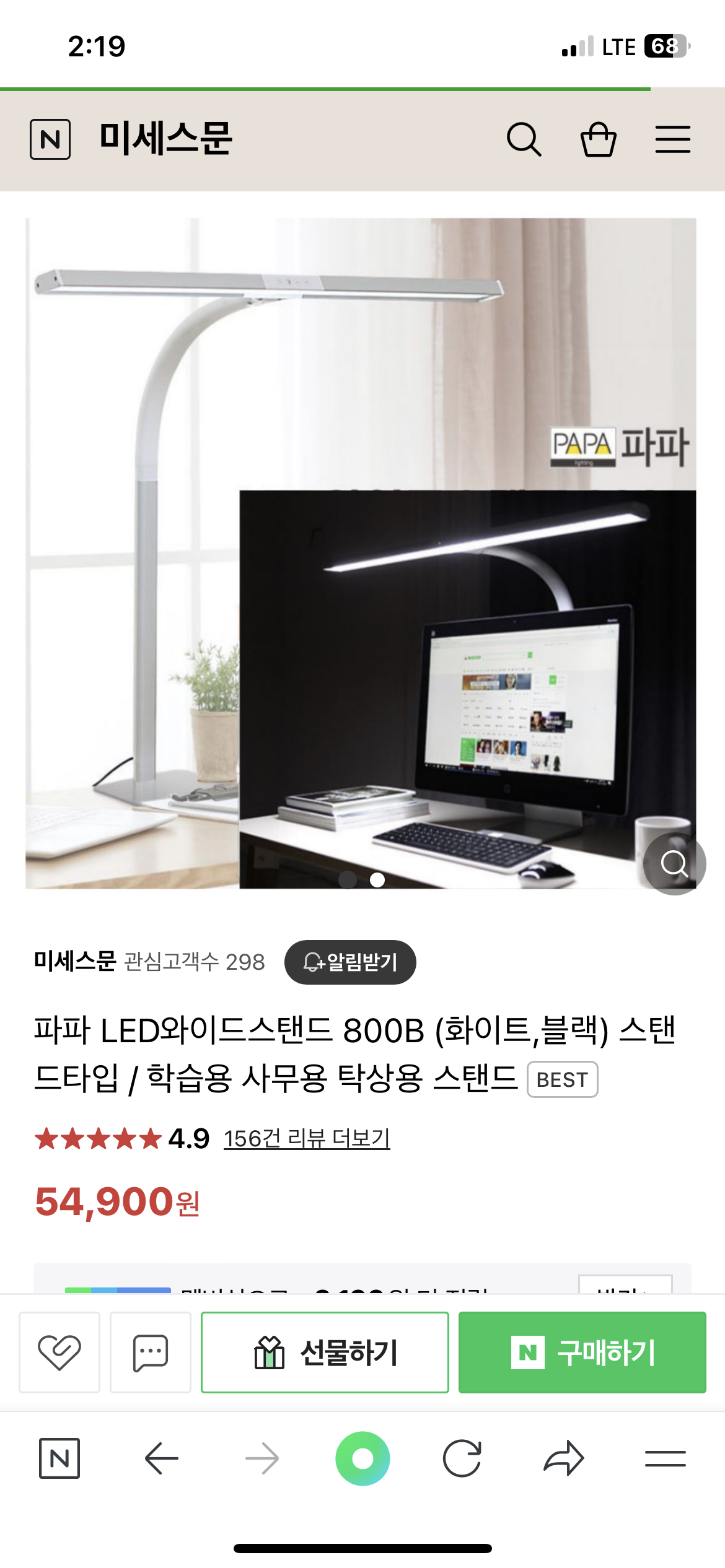Open the chat inquiry icon
Screen dimensions: 725x1568
(151, 1352)
